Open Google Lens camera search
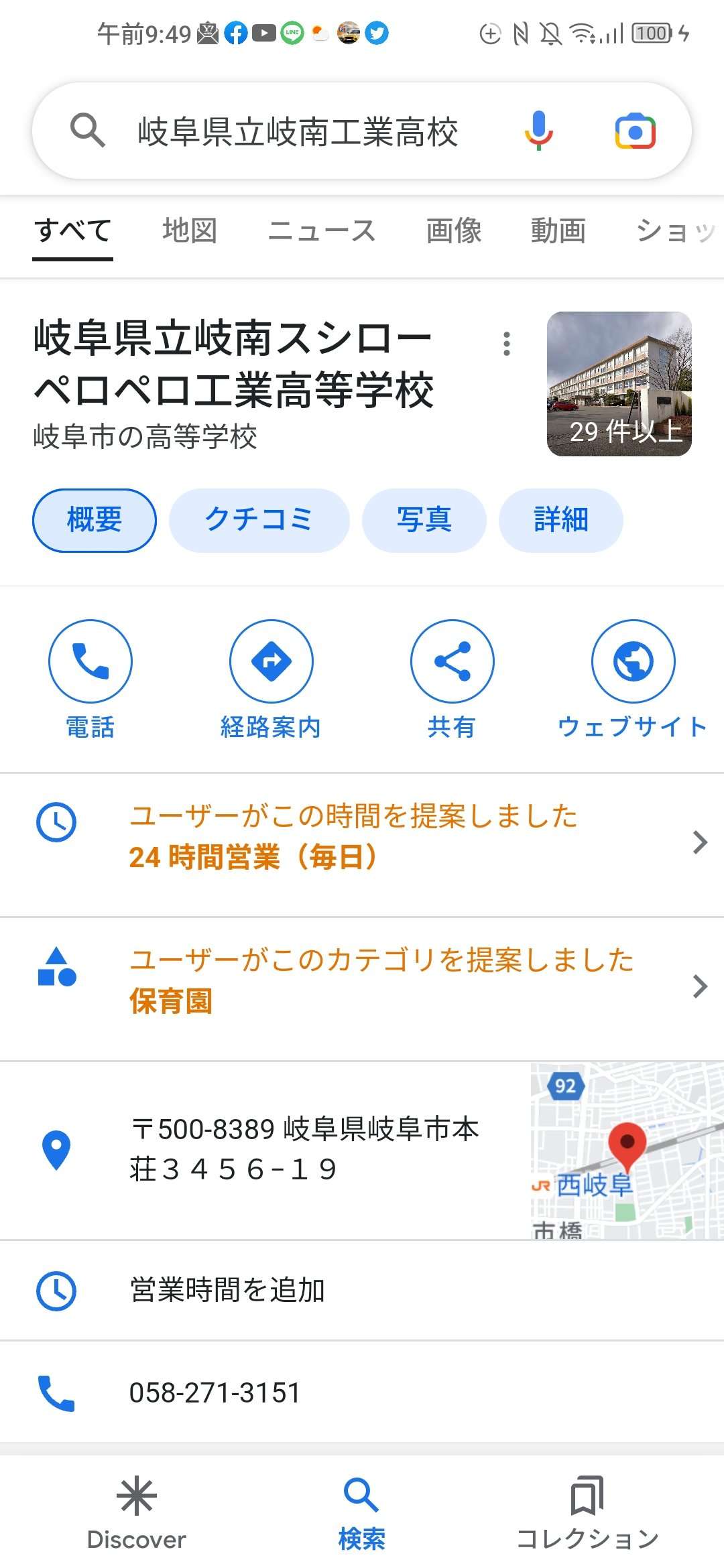The image size is (724, 1568). tap(635, 131)
